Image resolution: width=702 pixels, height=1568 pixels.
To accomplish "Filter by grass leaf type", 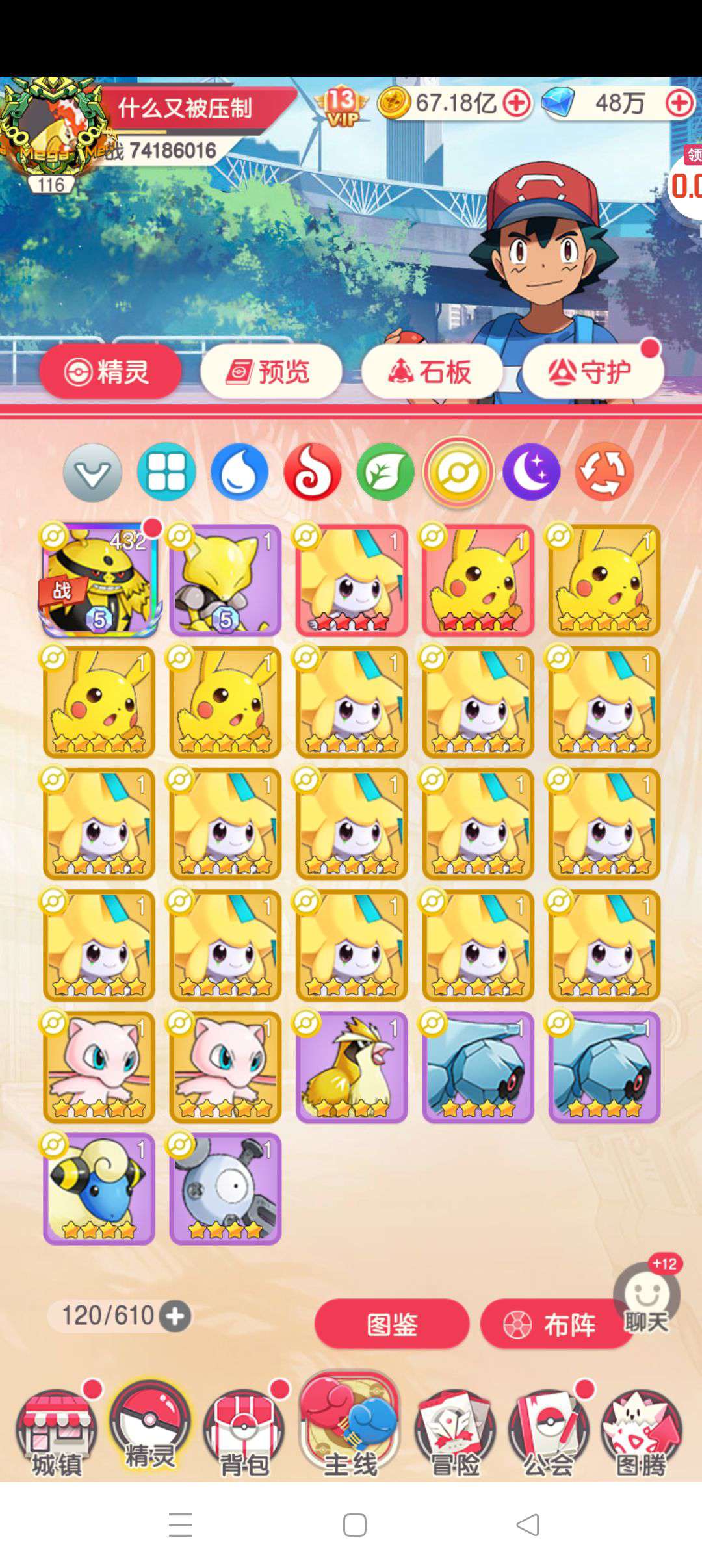I will click(x=385, y=472).
